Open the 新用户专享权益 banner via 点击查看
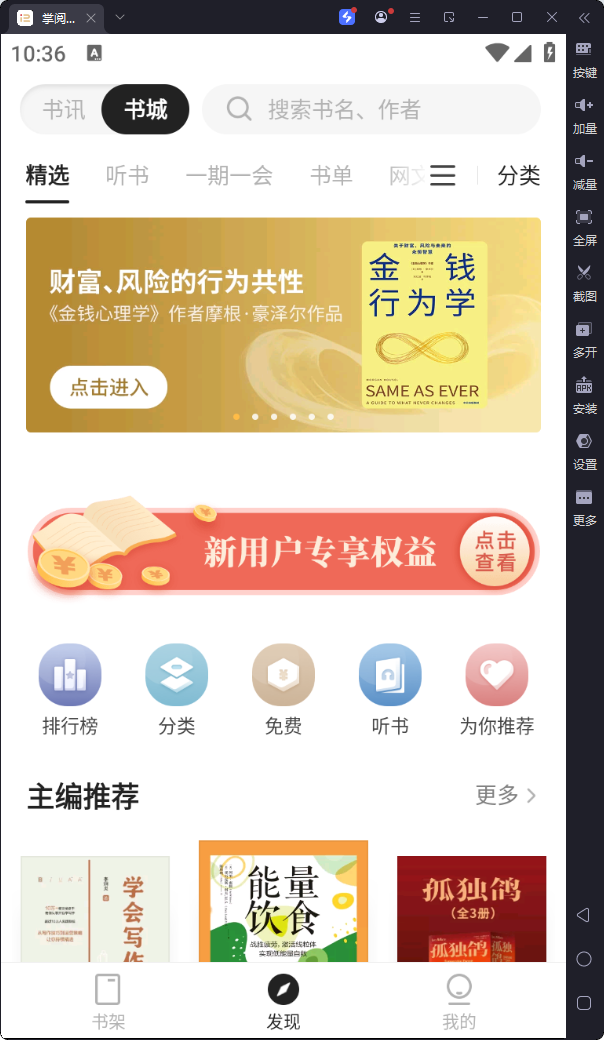 coord(495,552)
